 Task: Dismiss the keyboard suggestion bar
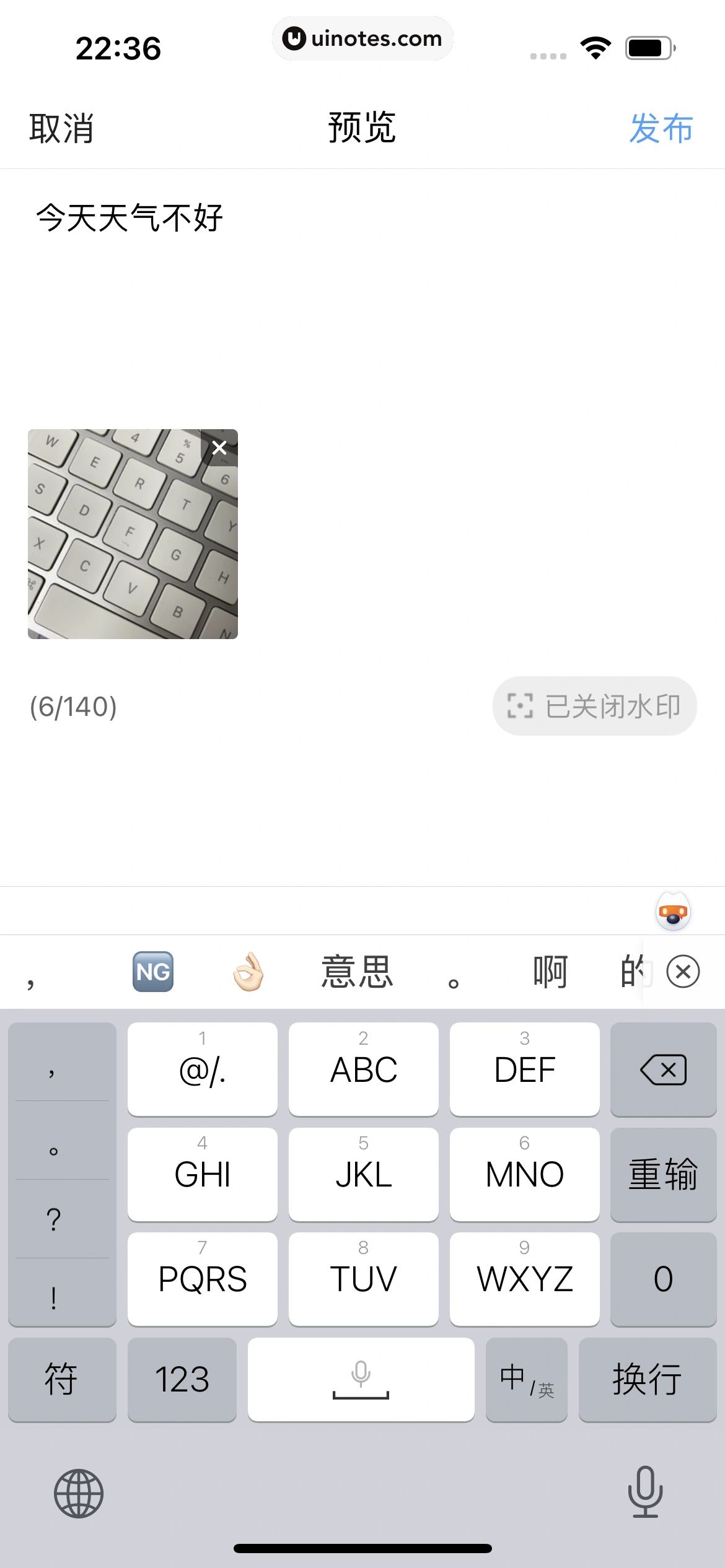point(683,972)
